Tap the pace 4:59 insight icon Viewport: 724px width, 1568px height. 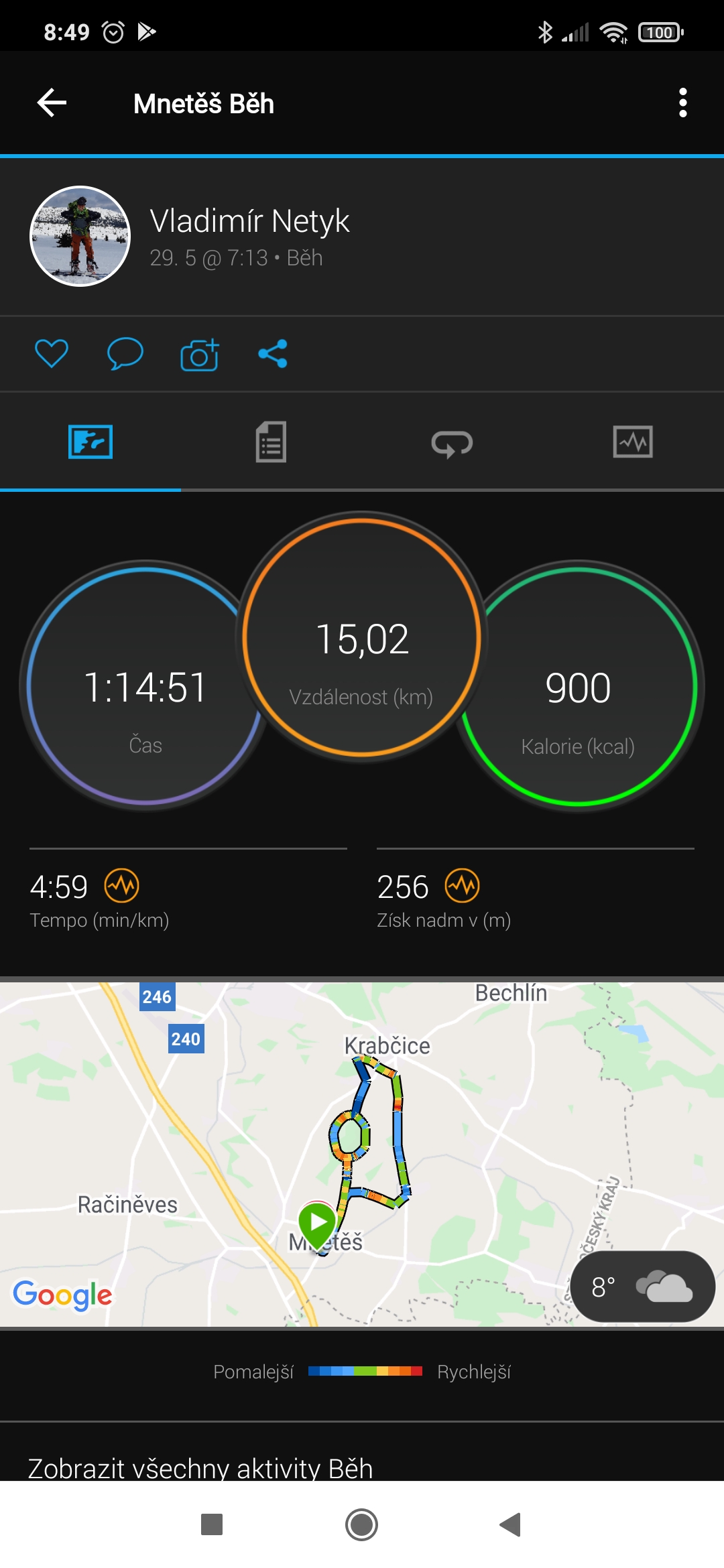pyautogui.click(x=122, y=887)
